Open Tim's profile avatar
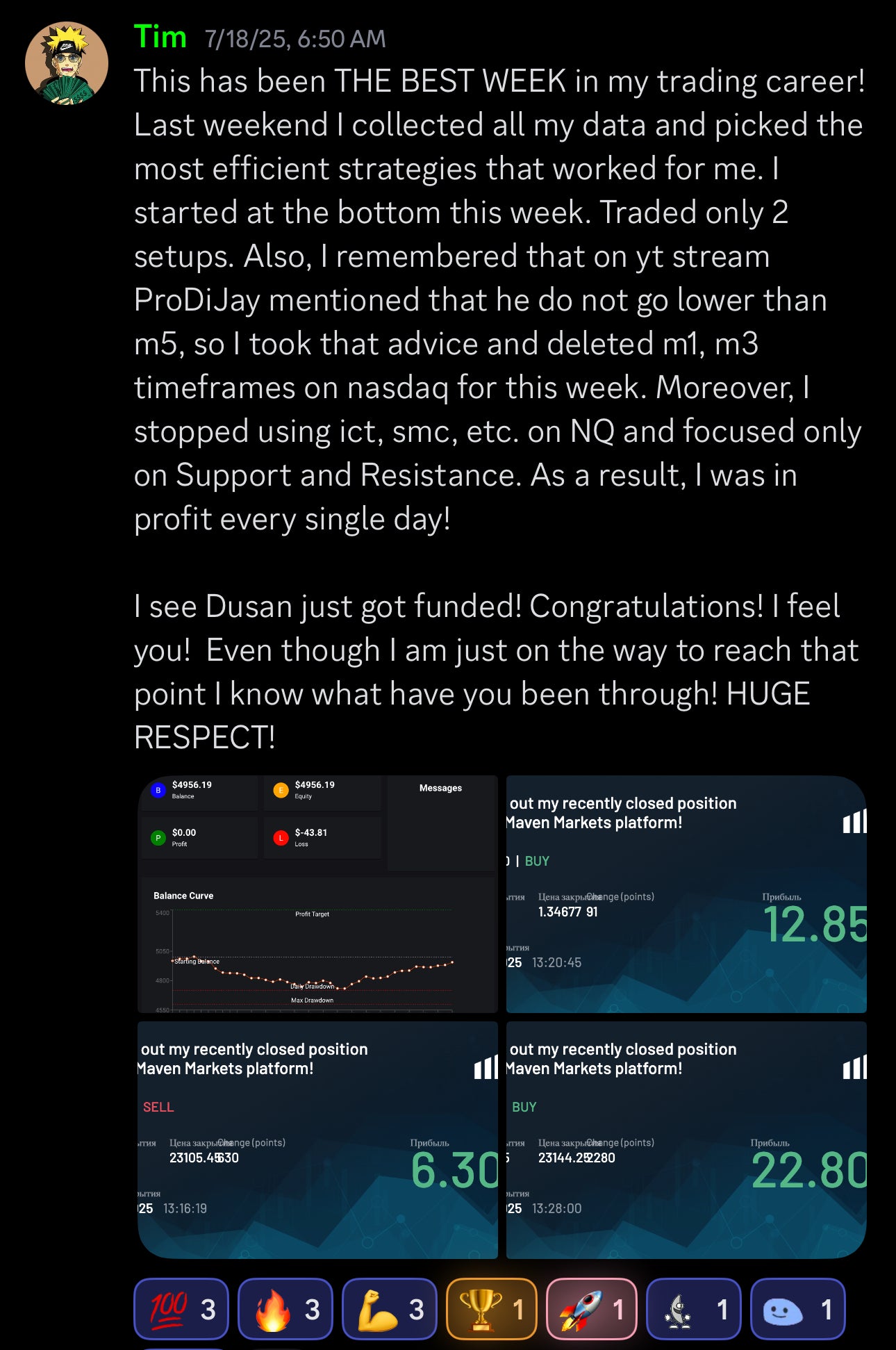Image resolution: width=896 pixels, height=1350 pixels. tap(67, 63)
